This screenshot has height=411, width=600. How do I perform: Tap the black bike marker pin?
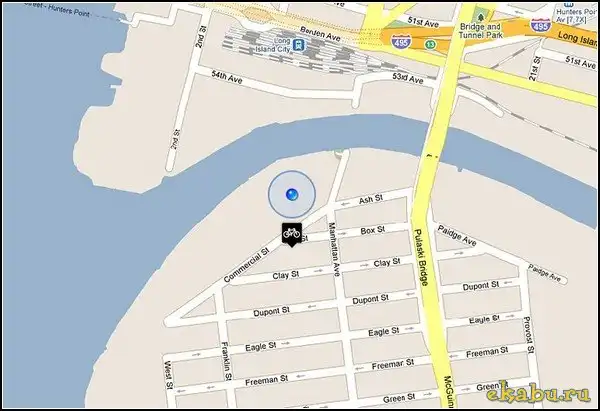[x=292, y=233]
